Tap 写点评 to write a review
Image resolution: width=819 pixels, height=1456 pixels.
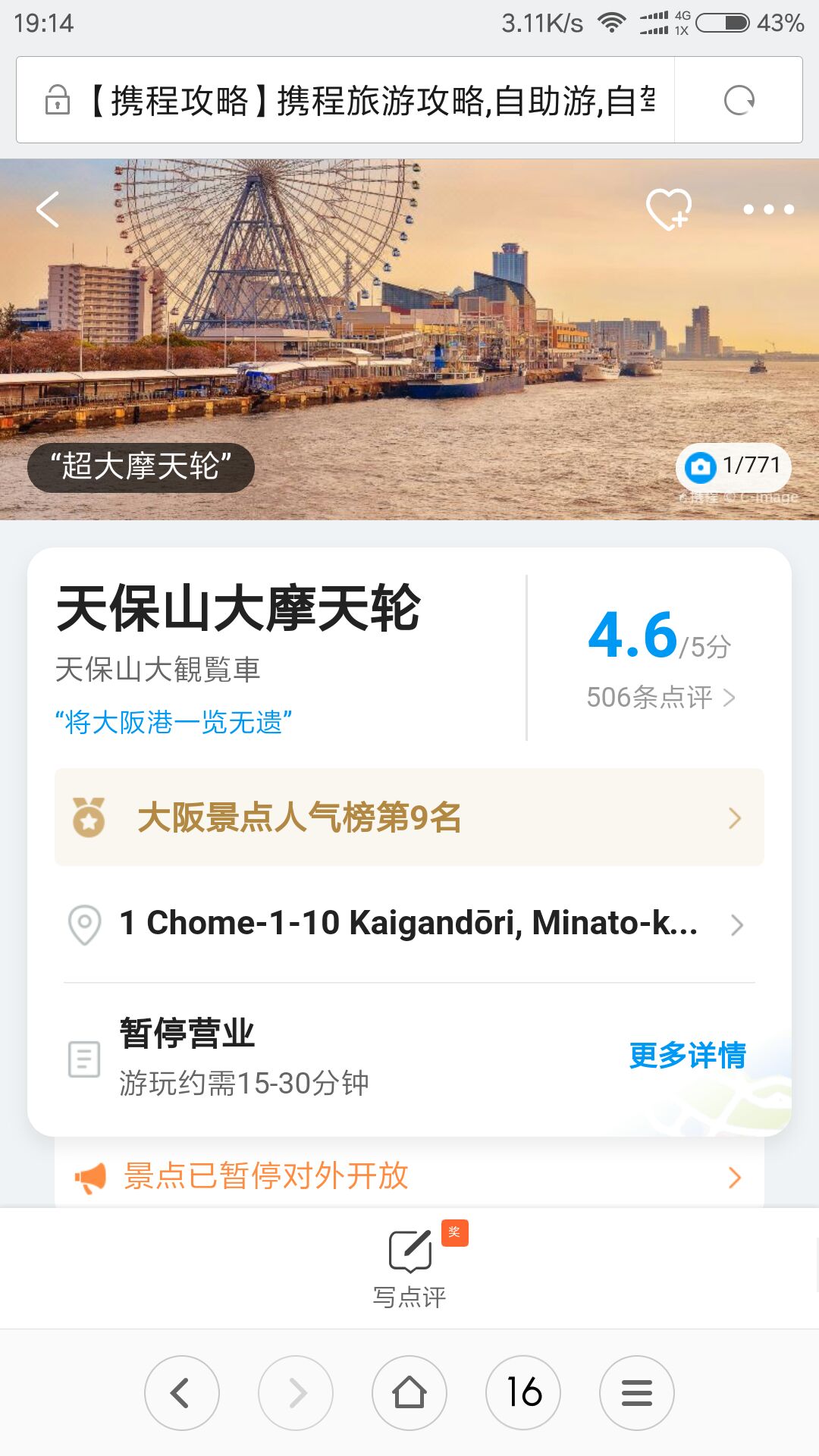pyautogui.click(x=409, y=1266)
